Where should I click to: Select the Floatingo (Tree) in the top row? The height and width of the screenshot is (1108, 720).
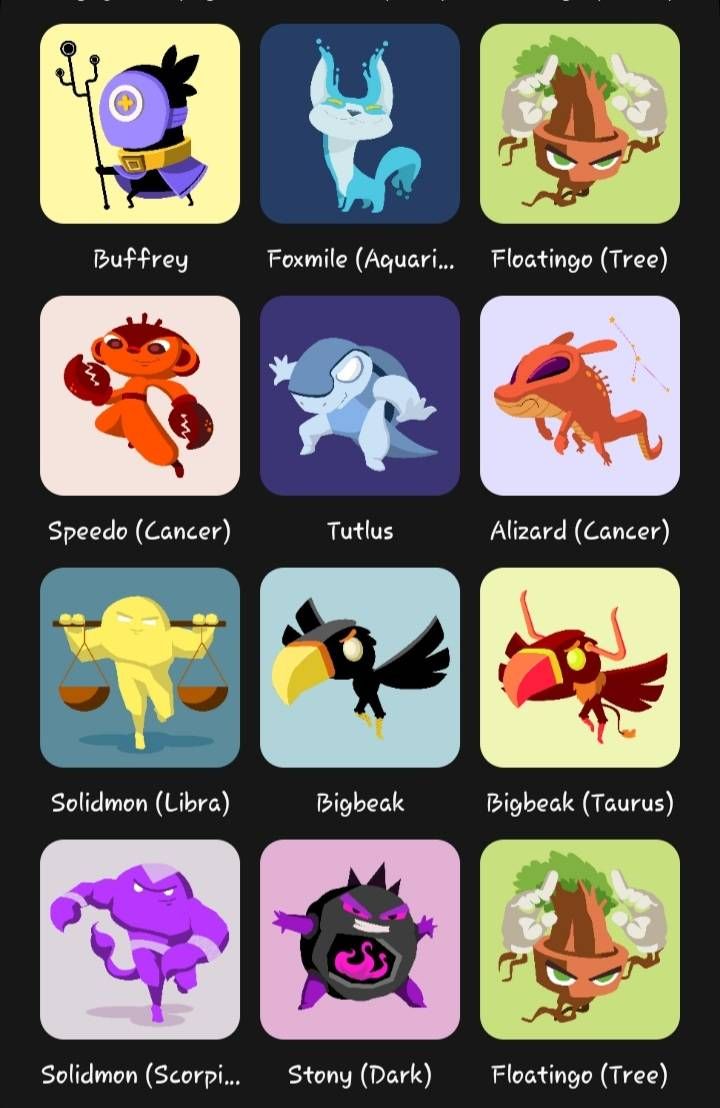[580, 122]
